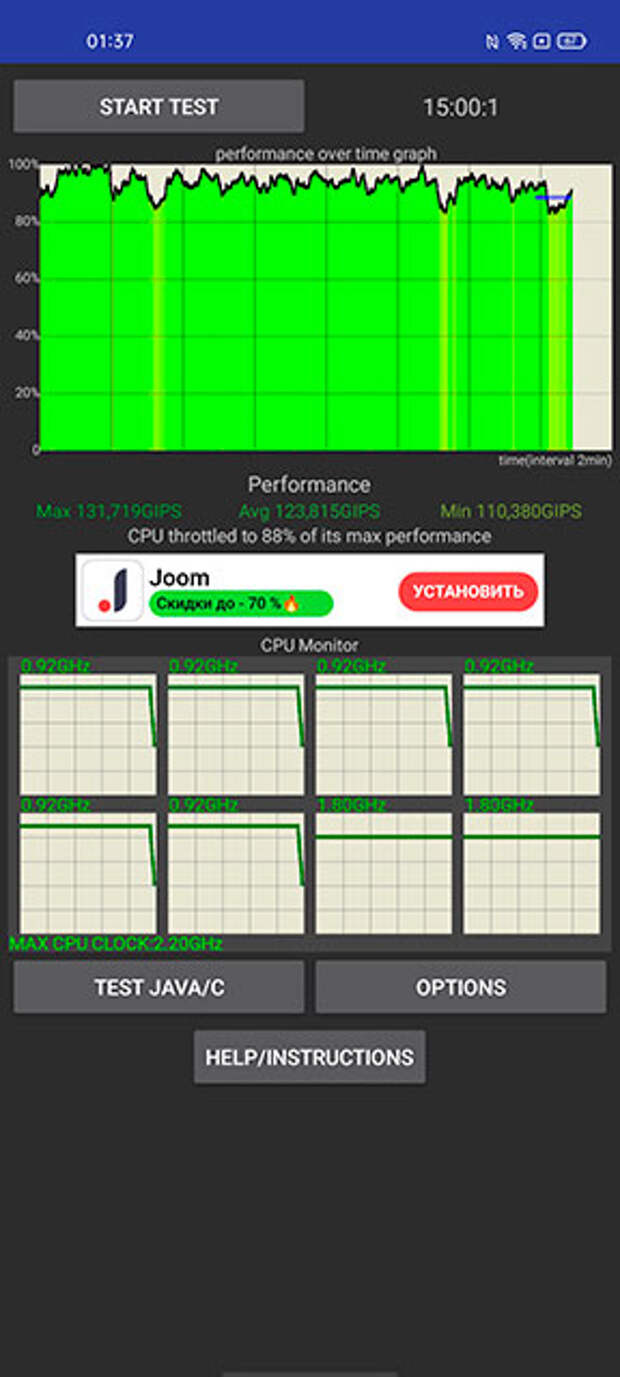Open the TEST JAVA/C option
620x1377 pixels.
[159, 987]
